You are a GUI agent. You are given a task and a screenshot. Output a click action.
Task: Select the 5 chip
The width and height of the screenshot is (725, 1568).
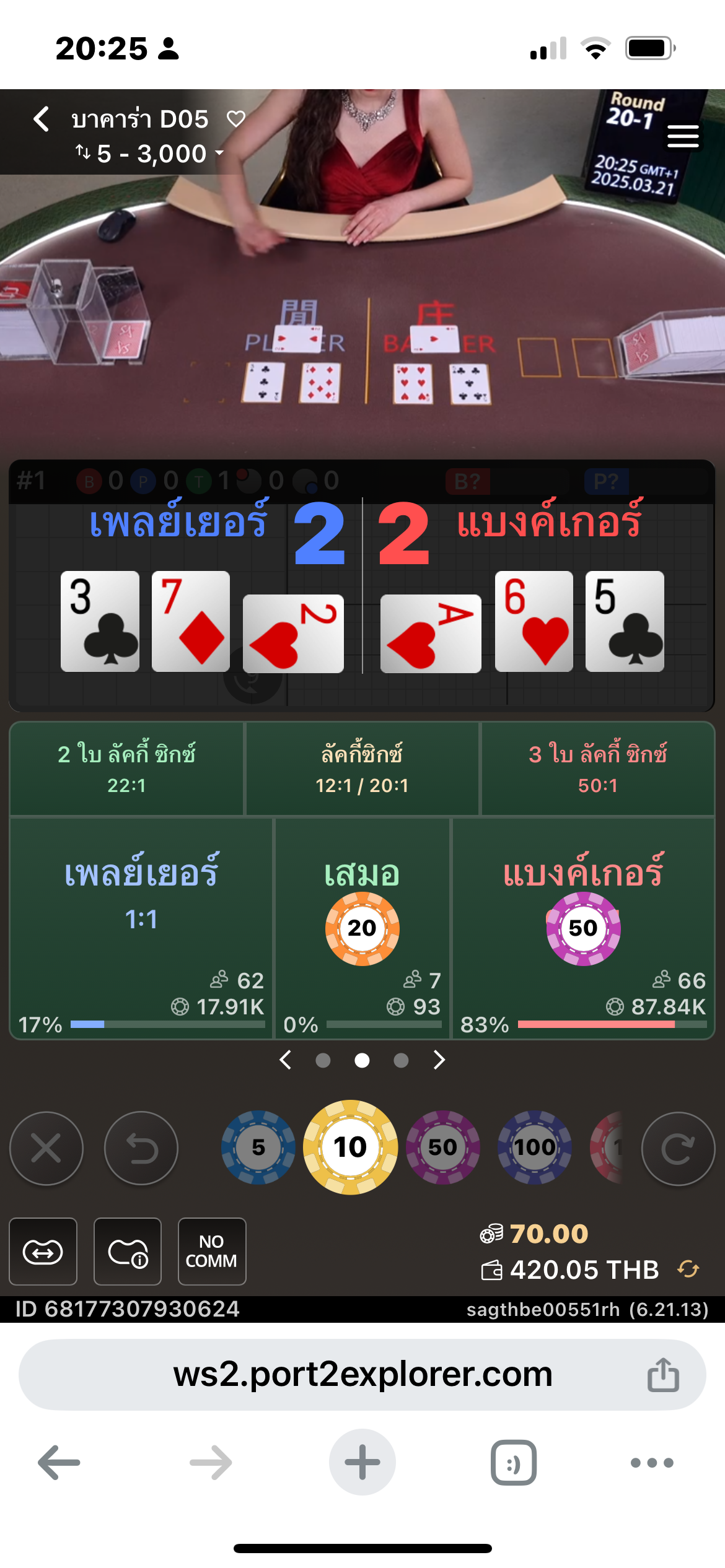click(258, 1148)
